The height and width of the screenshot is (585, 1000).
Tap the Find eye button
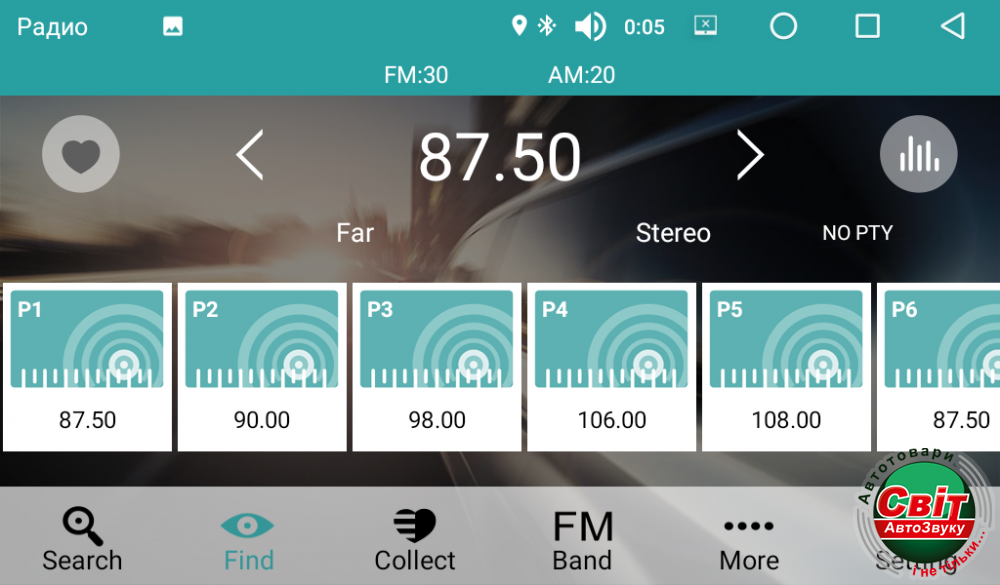(x=248, y=540)
